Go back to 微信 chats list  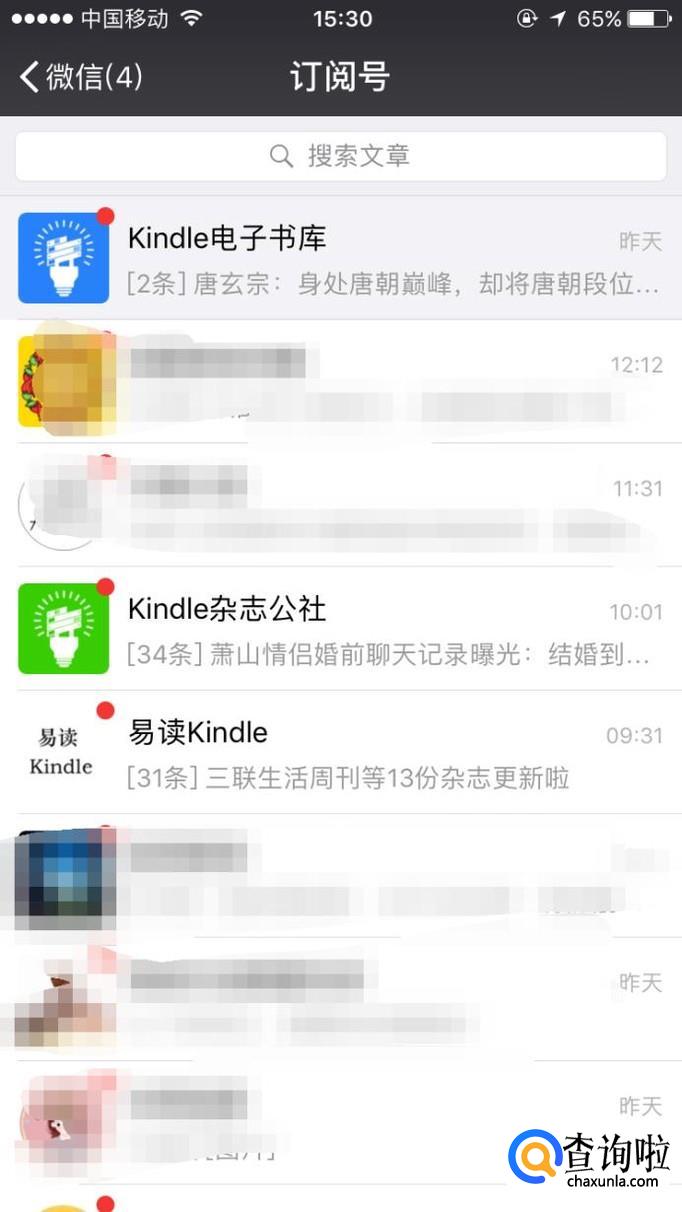[x=81, y=77]
